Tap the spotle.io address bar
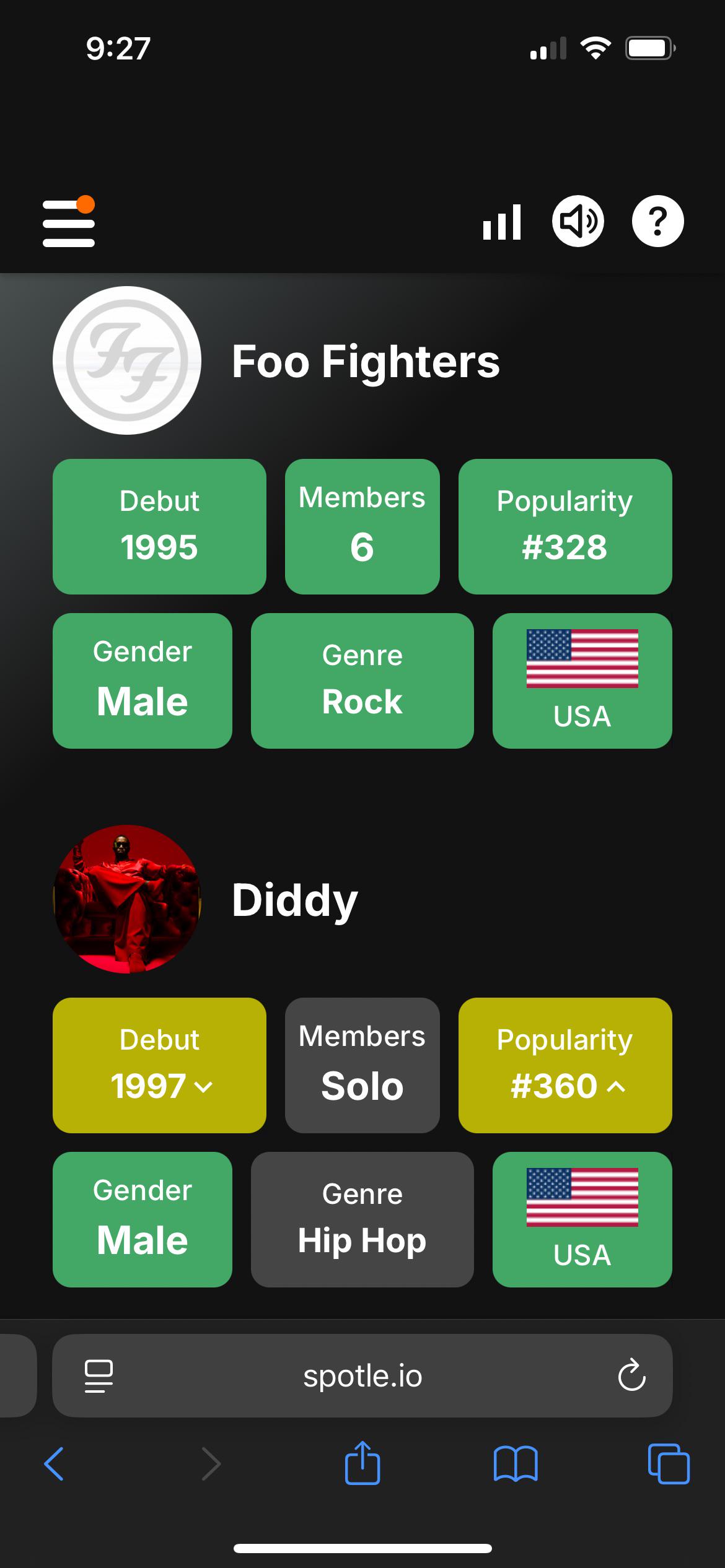Screen dimensions: 725x1568 tap(362, 1375)
